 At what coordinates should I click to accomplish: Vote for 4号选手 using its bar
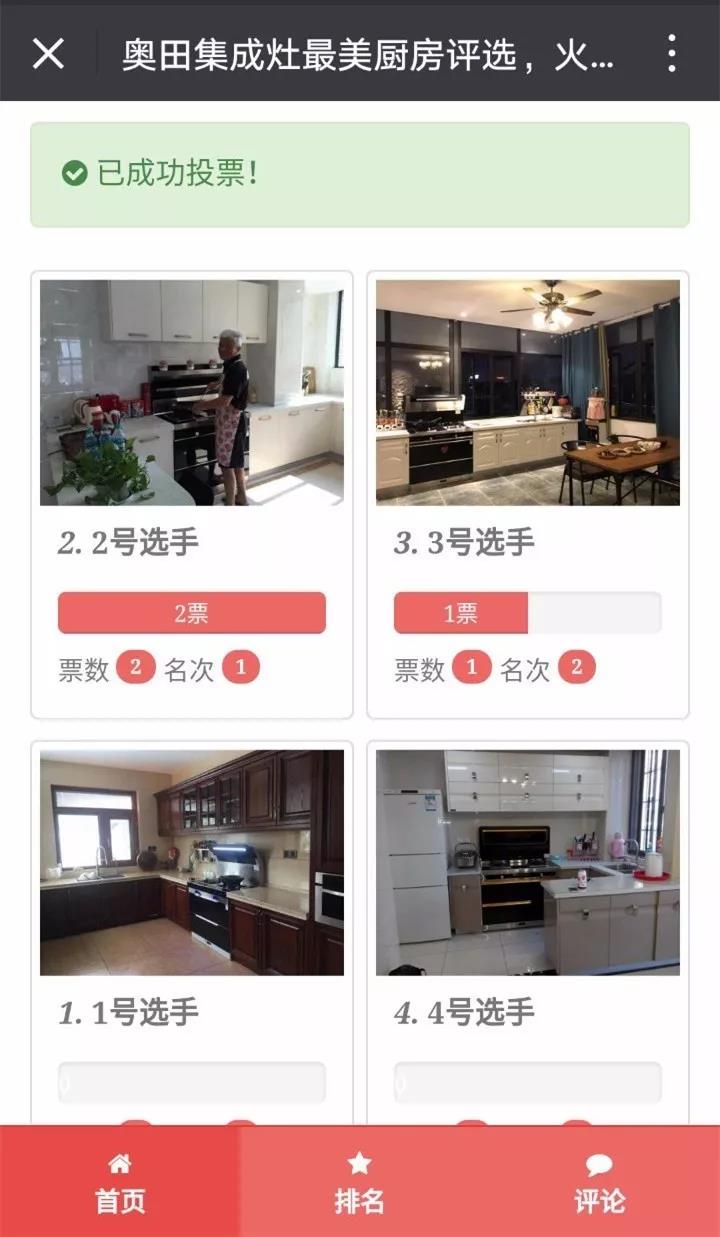pos(528,1083)
